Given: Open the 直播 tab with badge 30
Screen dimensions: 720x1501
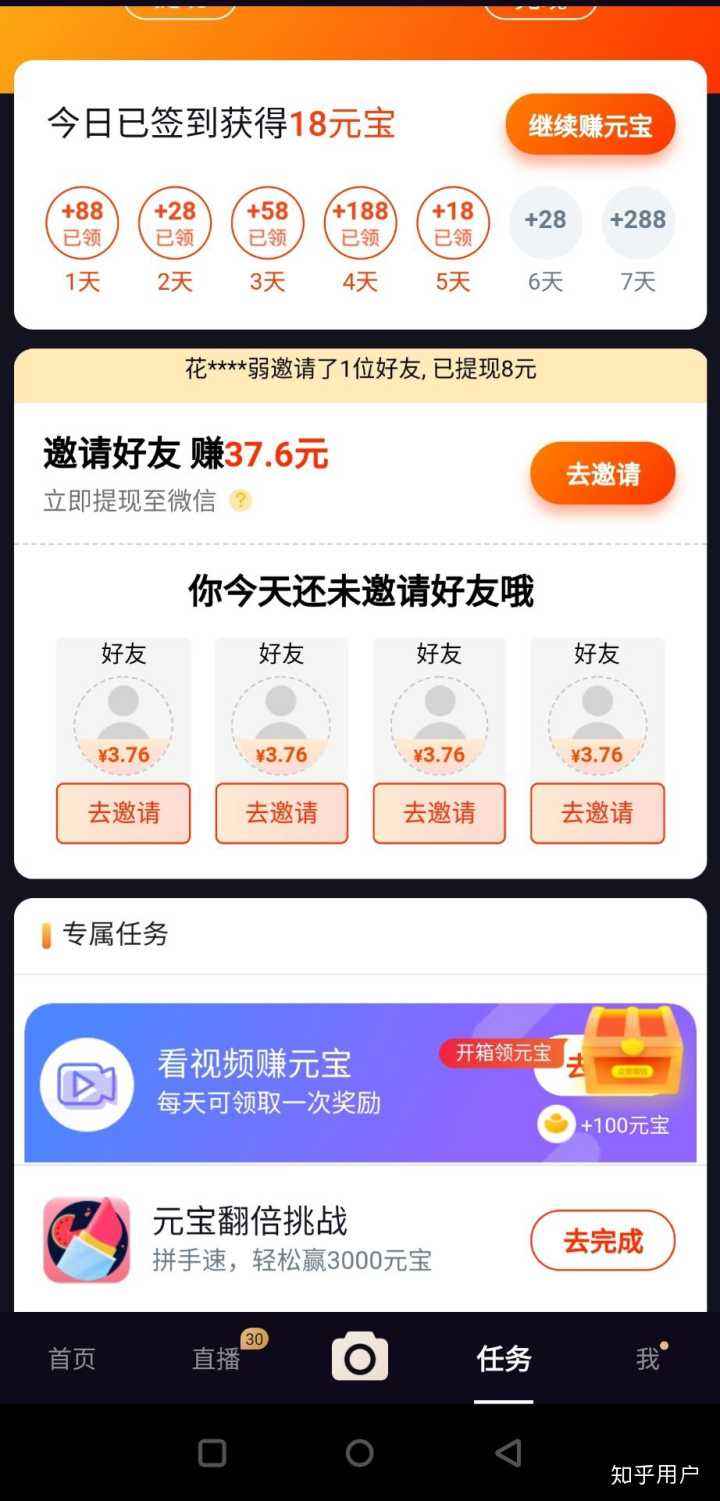Looking at the screenshot, I should pos(215,1358).
